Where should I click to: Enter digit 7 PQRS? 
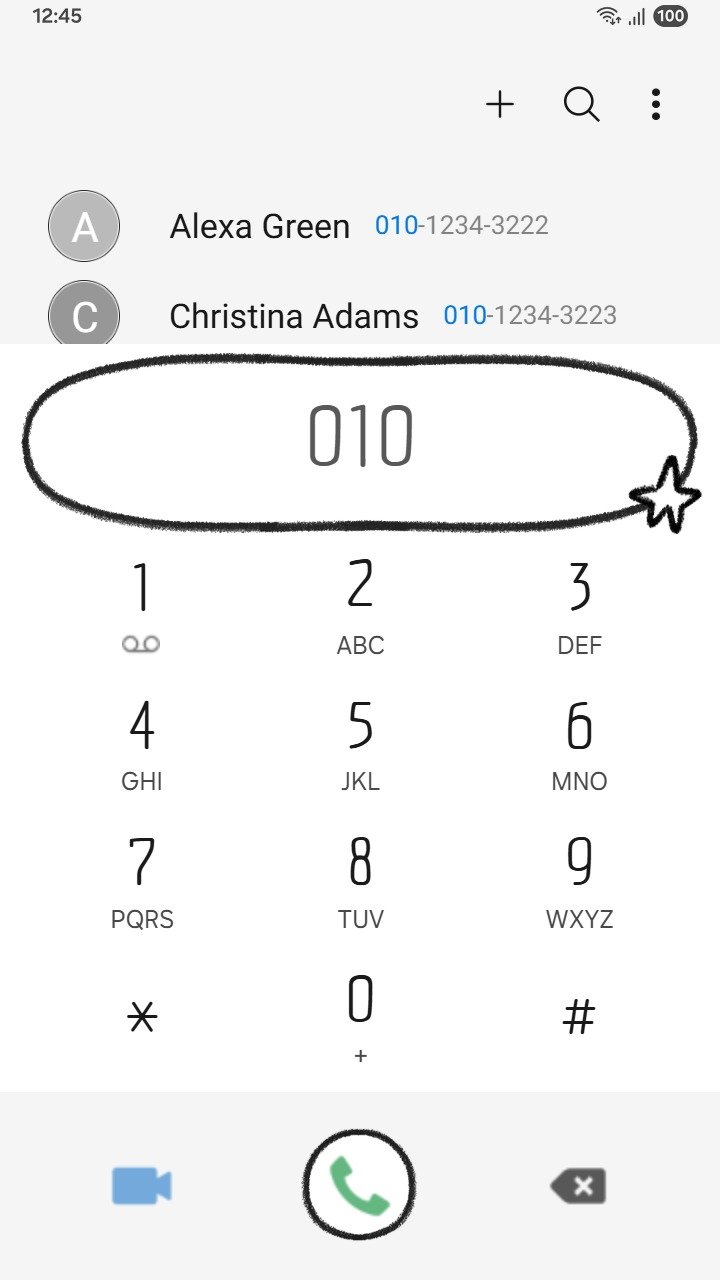142,880
